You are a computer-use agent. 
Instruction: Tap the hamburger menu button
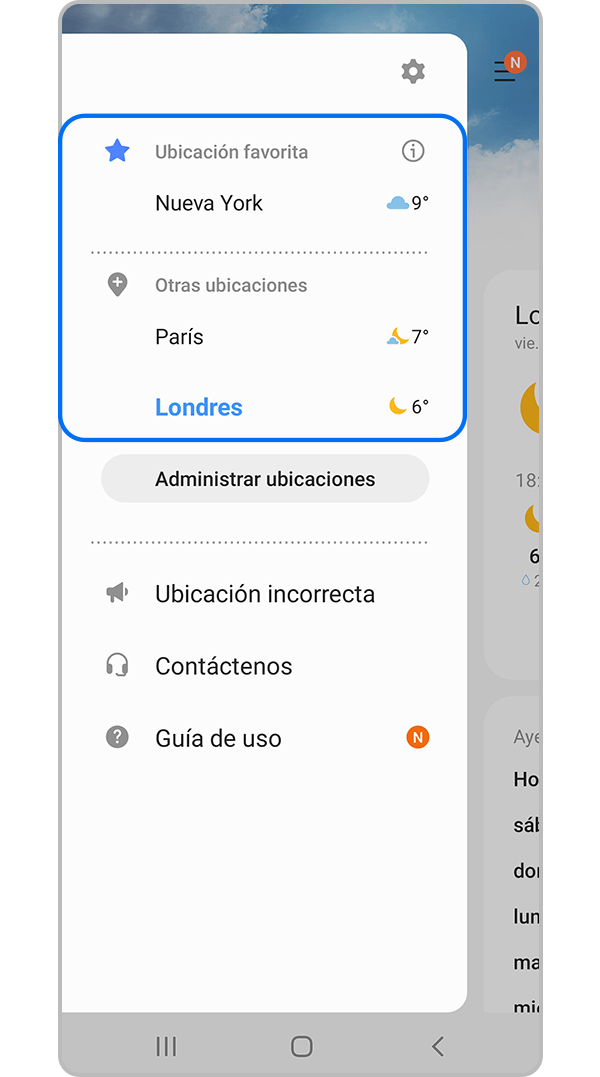(505, 71)
